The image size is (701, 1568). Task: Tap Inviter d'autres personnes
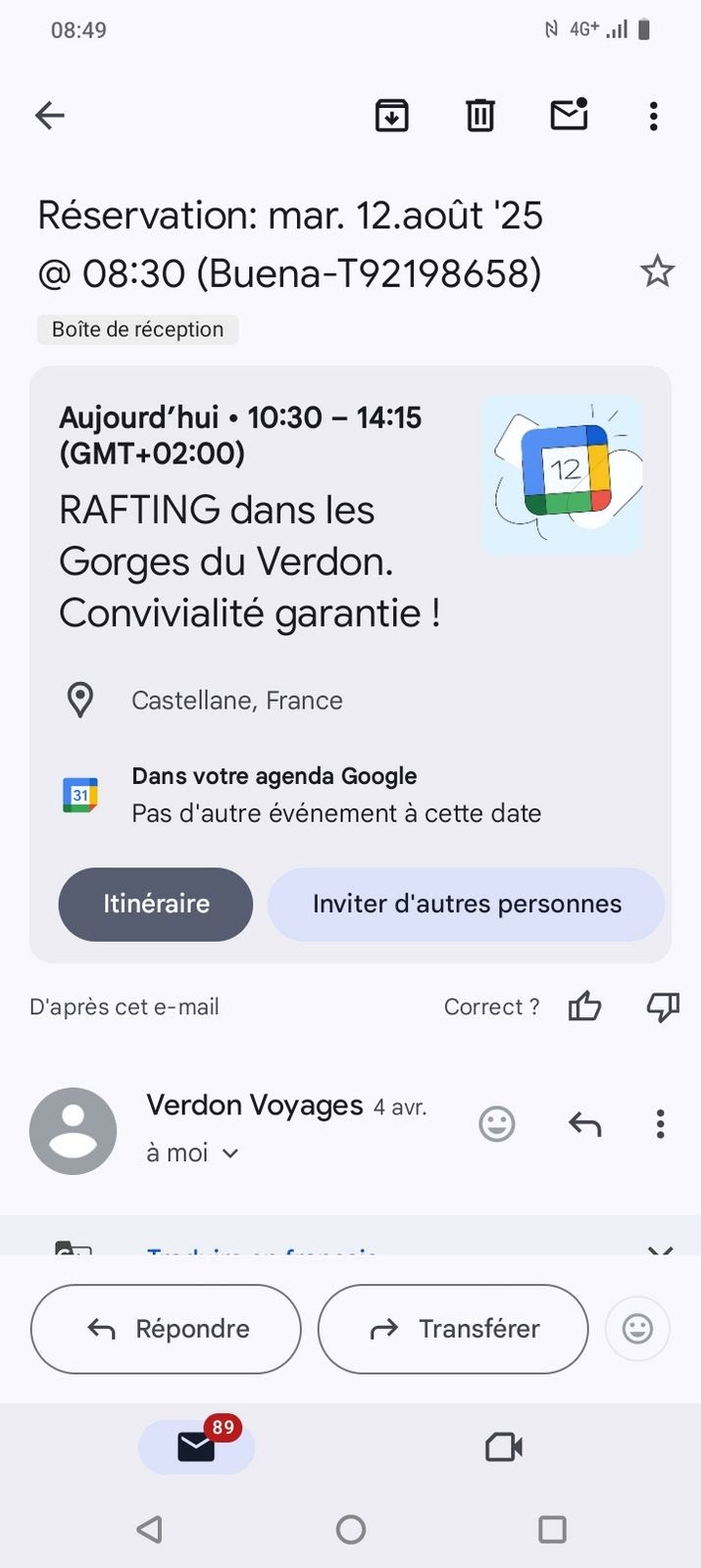click(x=467, y=904)
